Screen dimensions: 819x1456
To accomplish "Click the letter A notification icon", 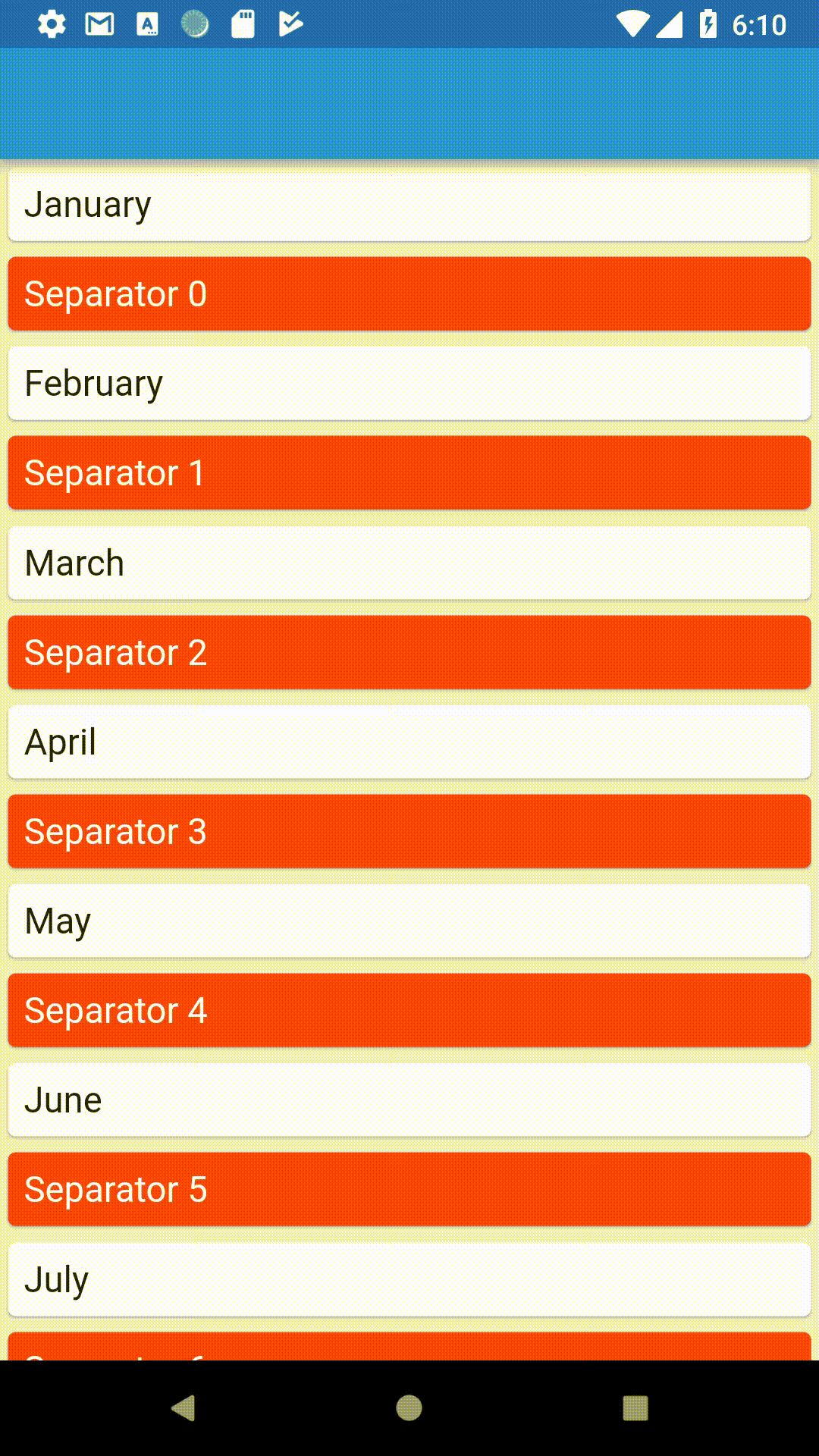I will pyautogui.click(x=146, y=25).
